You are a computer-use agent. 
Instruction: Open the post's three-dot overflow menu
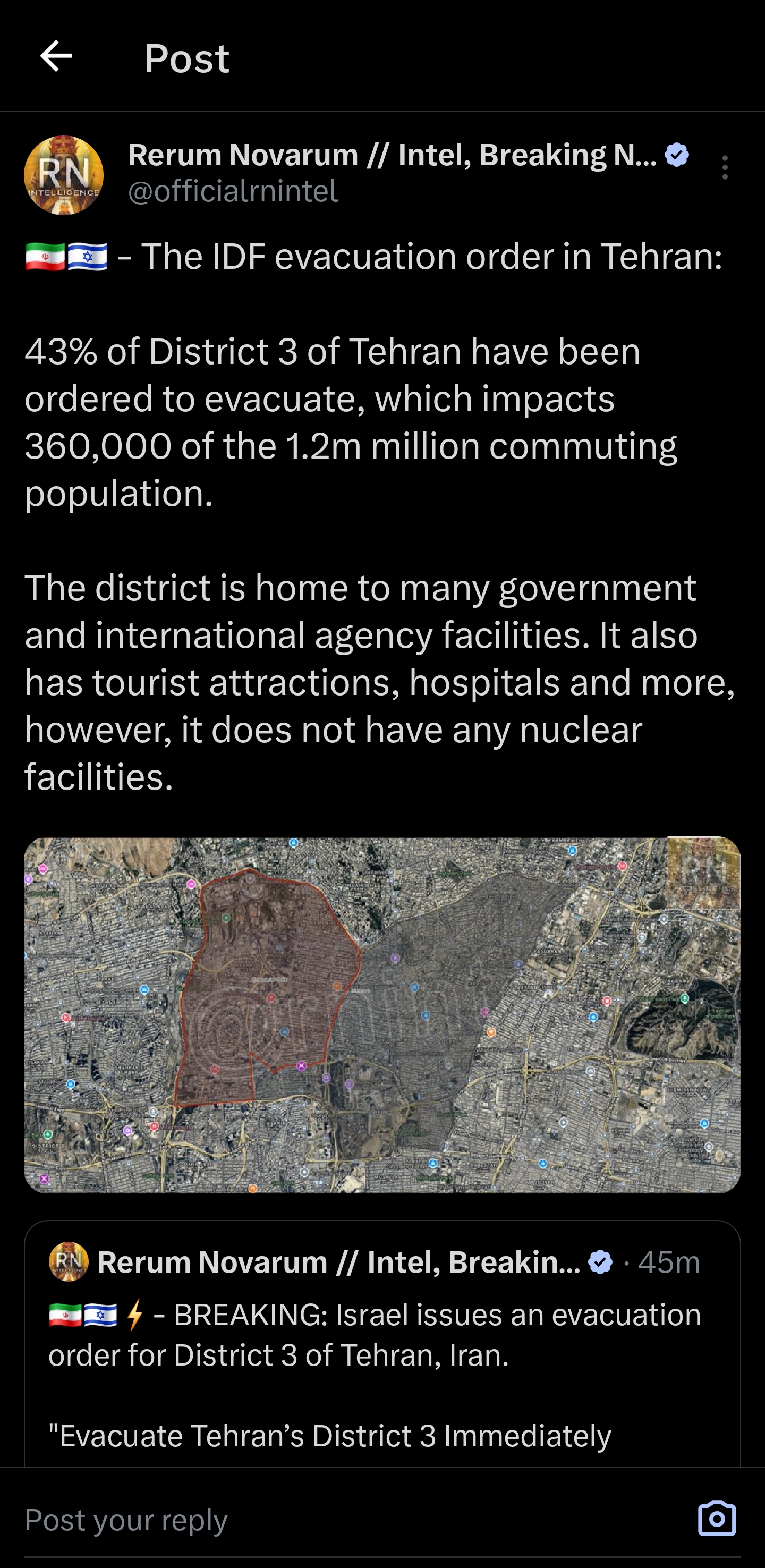(724, 167)
